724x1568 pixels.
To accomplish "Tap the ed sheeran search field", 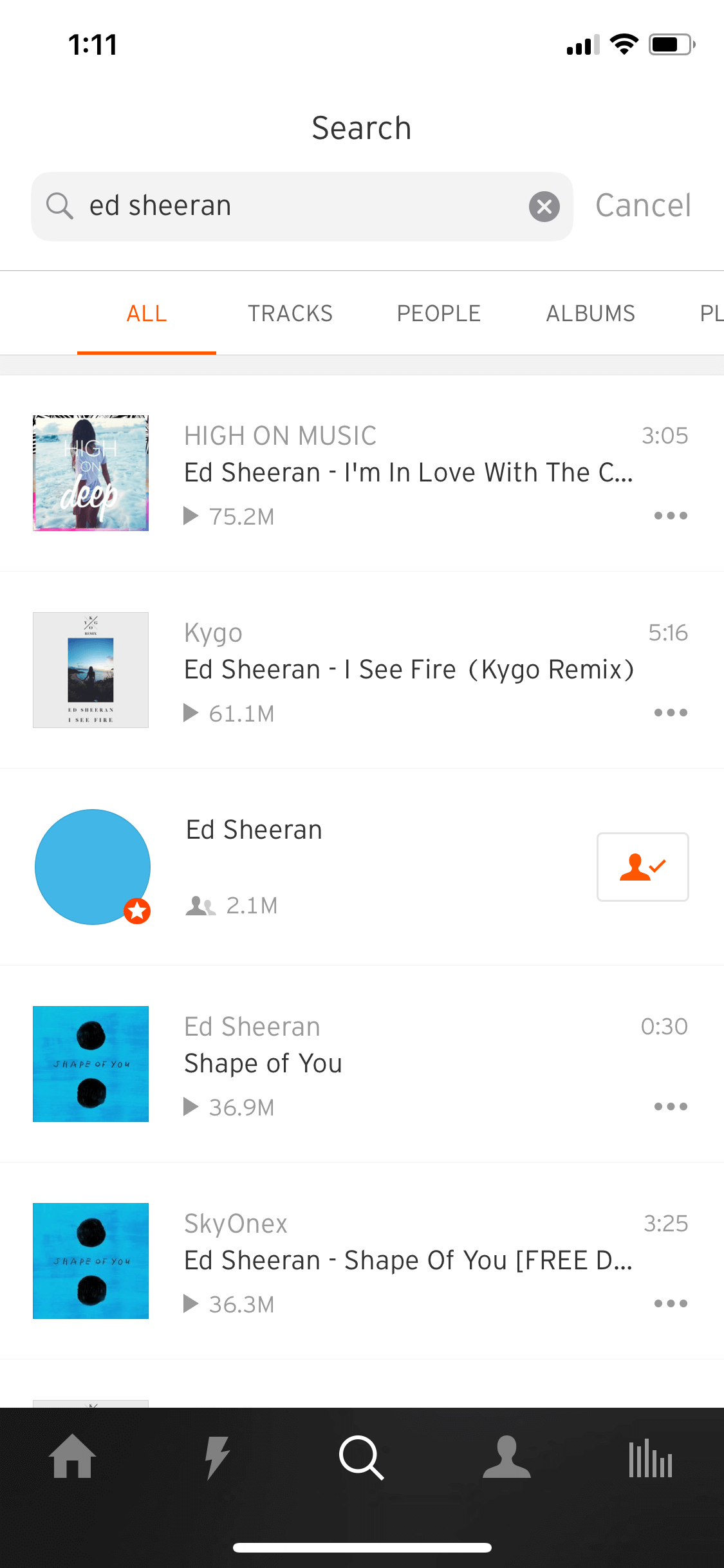I will 302,207.
